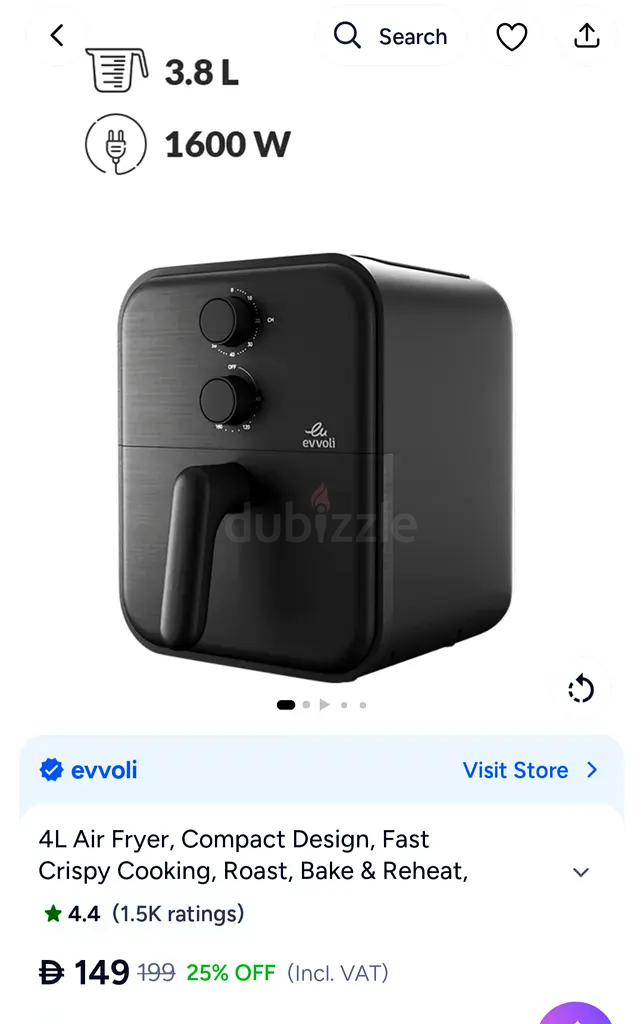
Task: Go back to the previous page
Action: click(57, 36)
